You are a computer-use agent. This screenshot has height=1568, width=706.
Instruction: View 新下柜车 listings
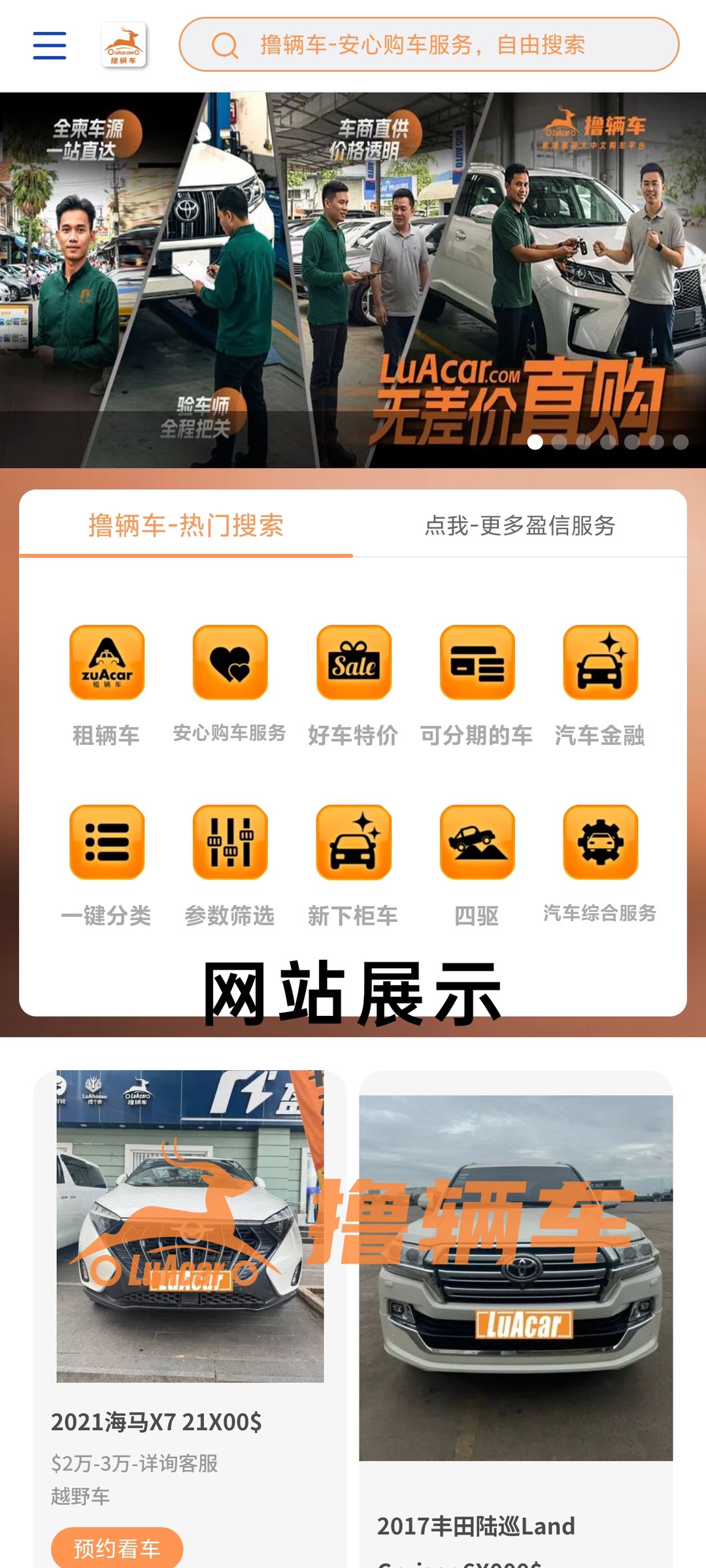click(353, 842)
